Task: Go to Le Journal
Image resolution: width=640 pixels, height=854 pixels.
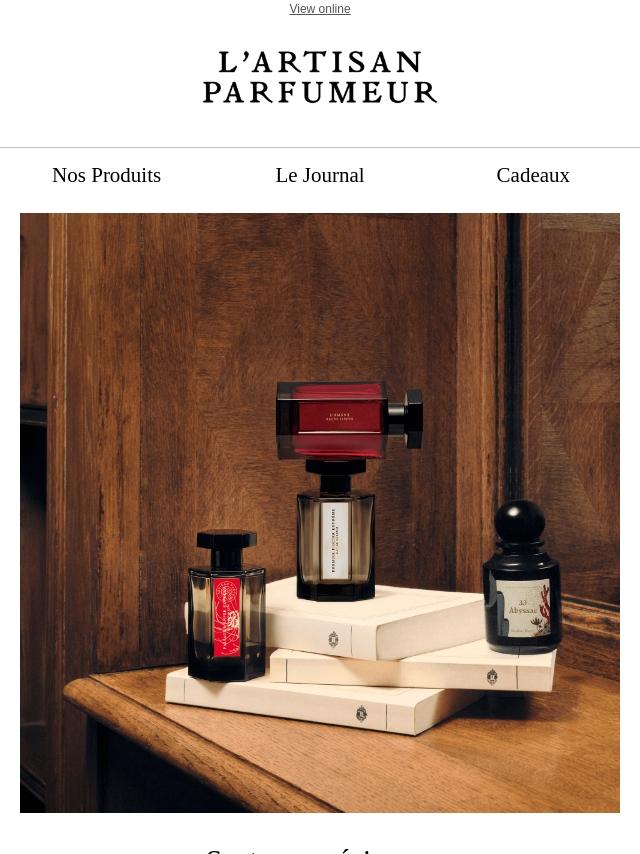Action: click(x=319, y=175)
